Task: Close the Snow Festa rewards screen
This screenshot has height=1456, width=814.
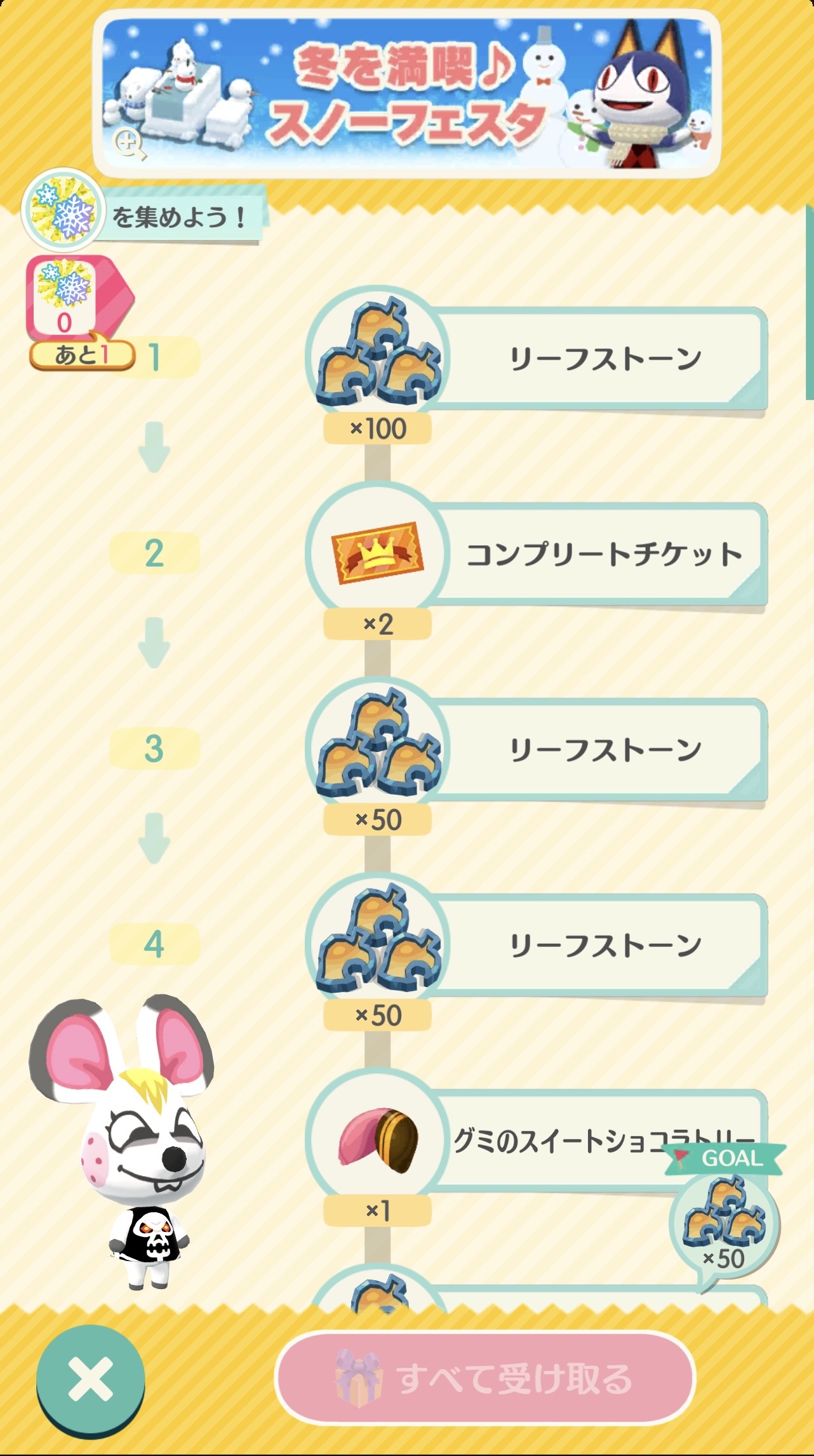Action: (90, 1379)
